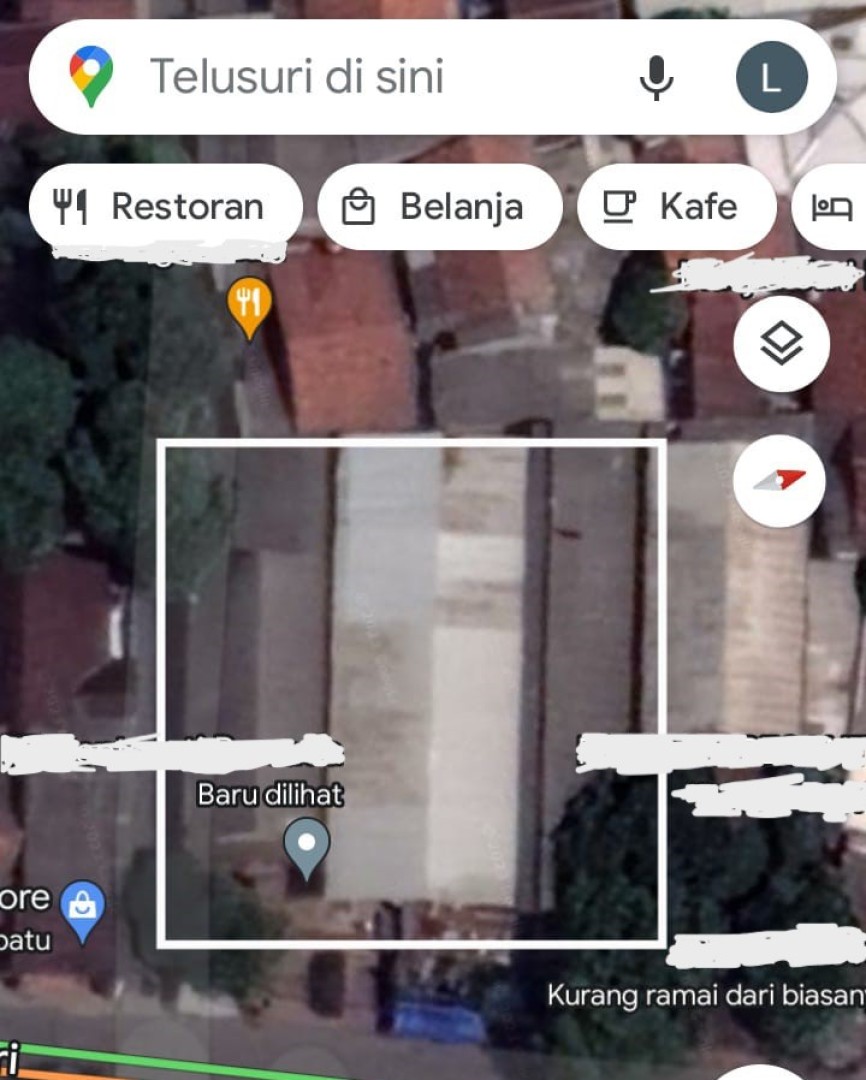Select the Restoran filter chip

click(165, 207)
